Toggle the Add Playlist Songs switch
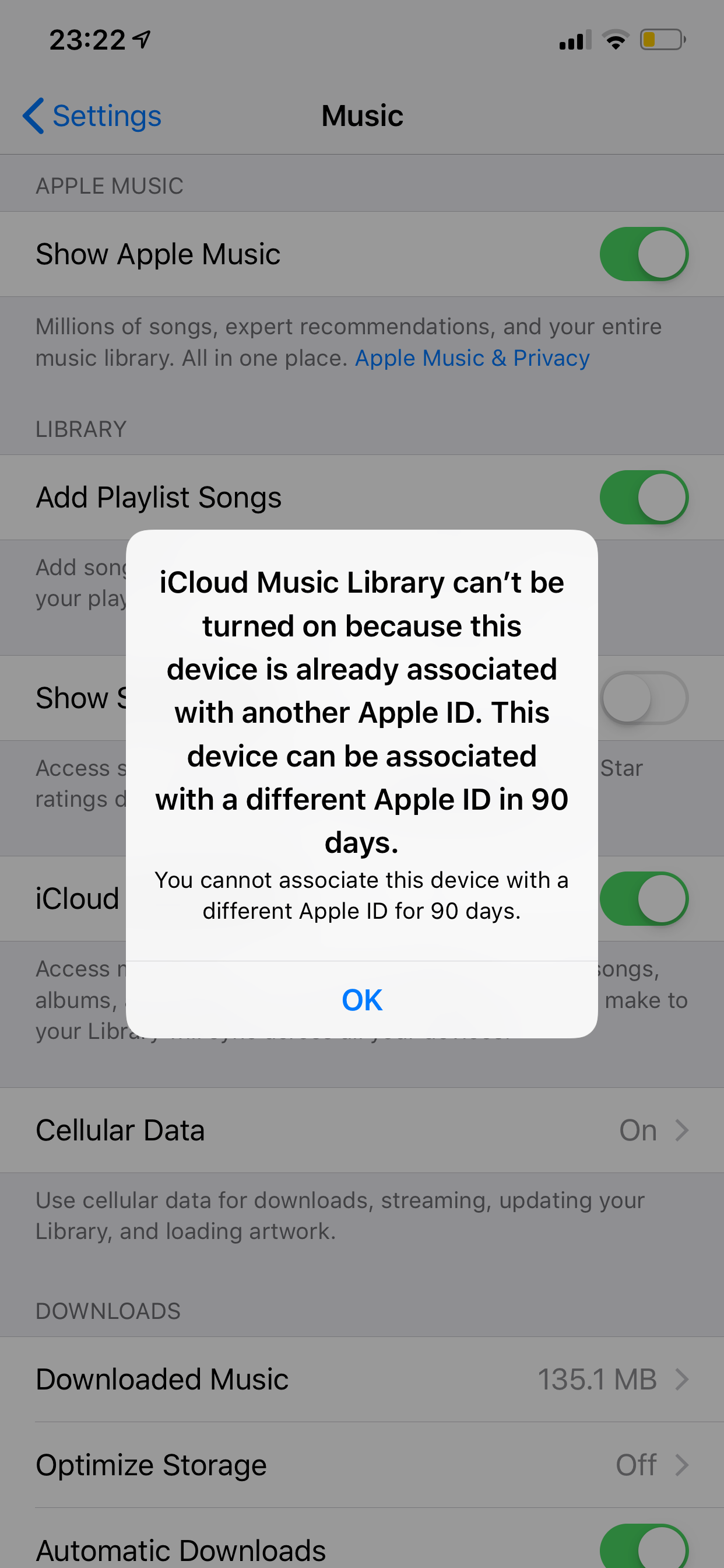Viewport: 724px width, 1568px height. tap(644, 498)
